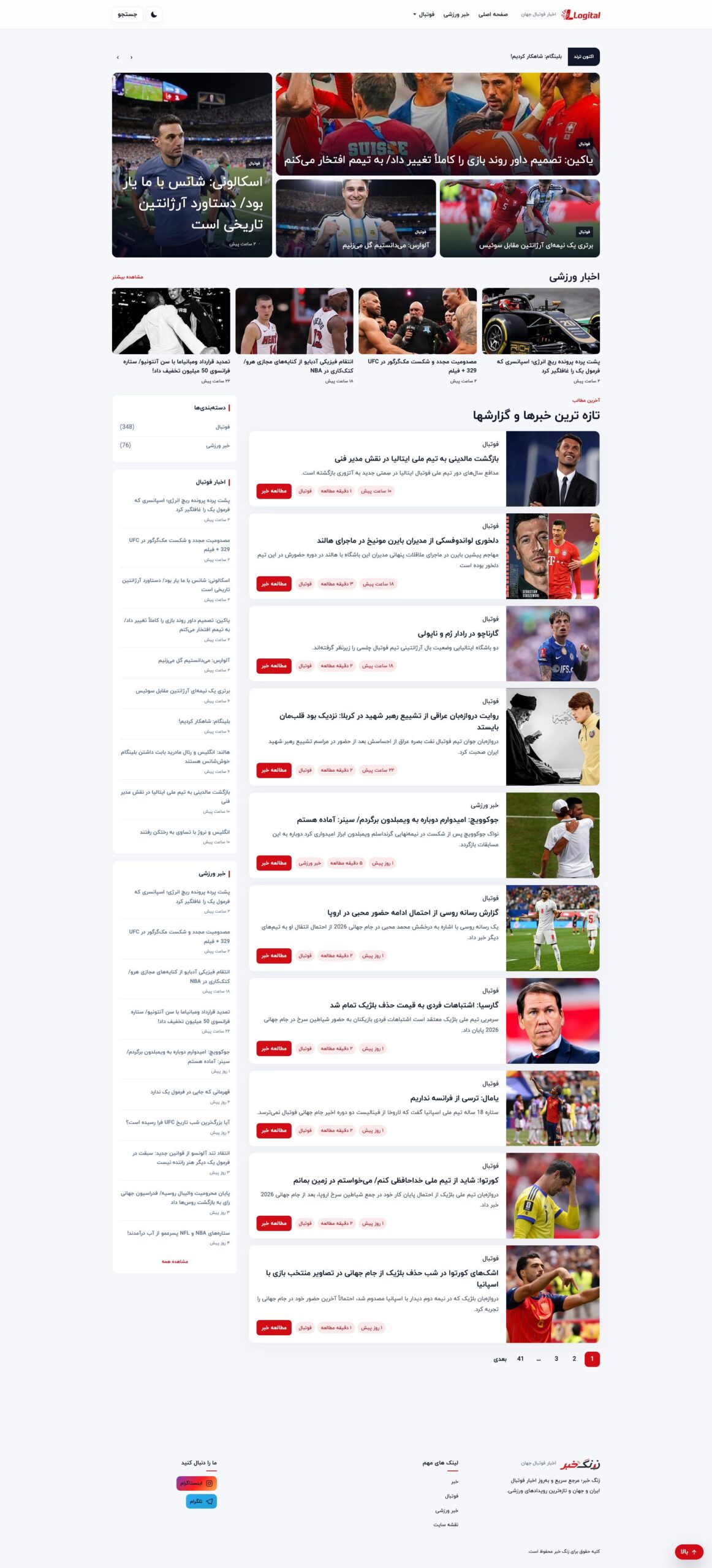Select the خبر ورزشی (76) category row
This screenshot has width=712, height=1568.
[175, 445]
